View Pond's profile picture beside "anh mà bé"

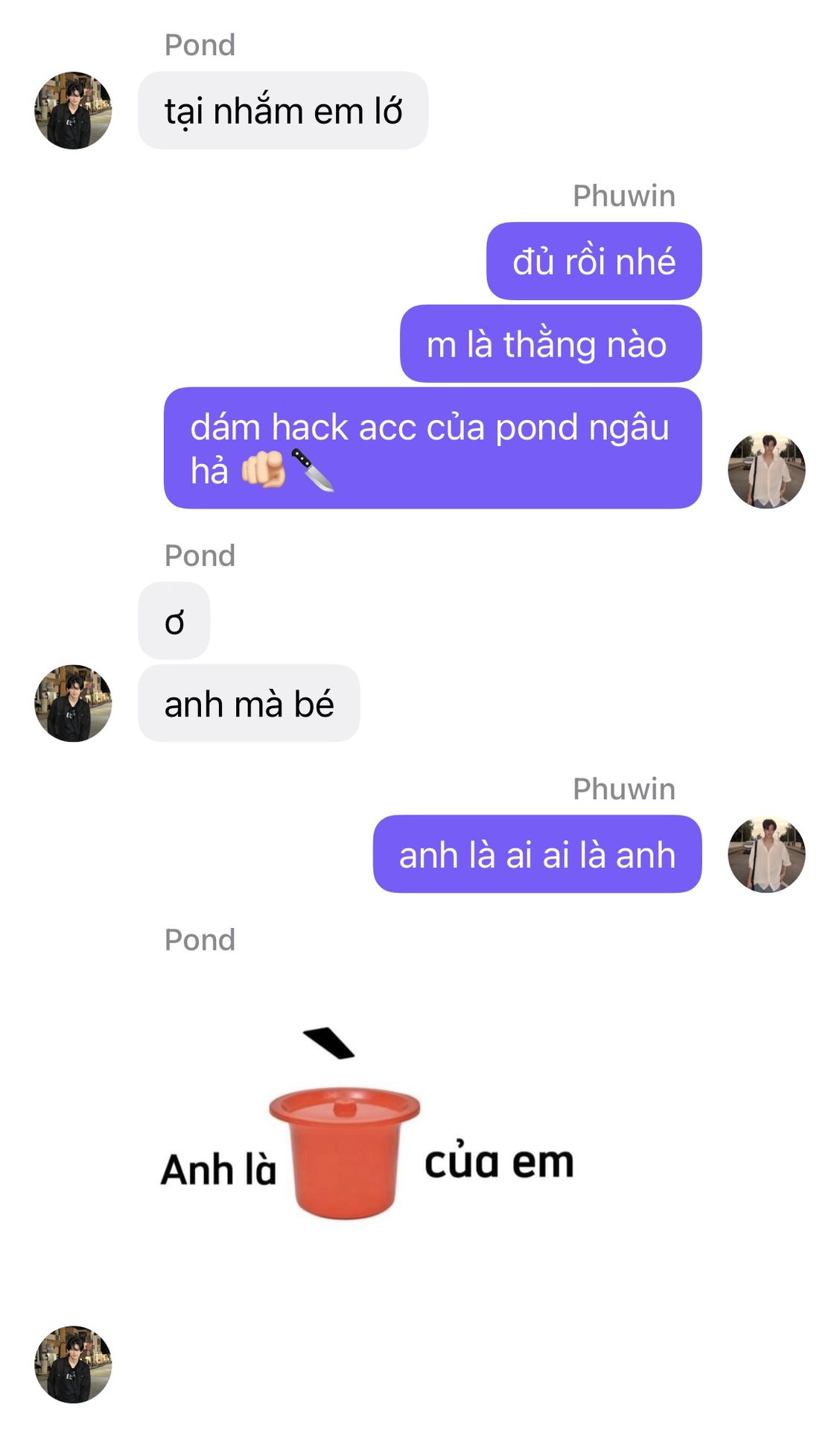pyautogui.click(x=73, y=703)
